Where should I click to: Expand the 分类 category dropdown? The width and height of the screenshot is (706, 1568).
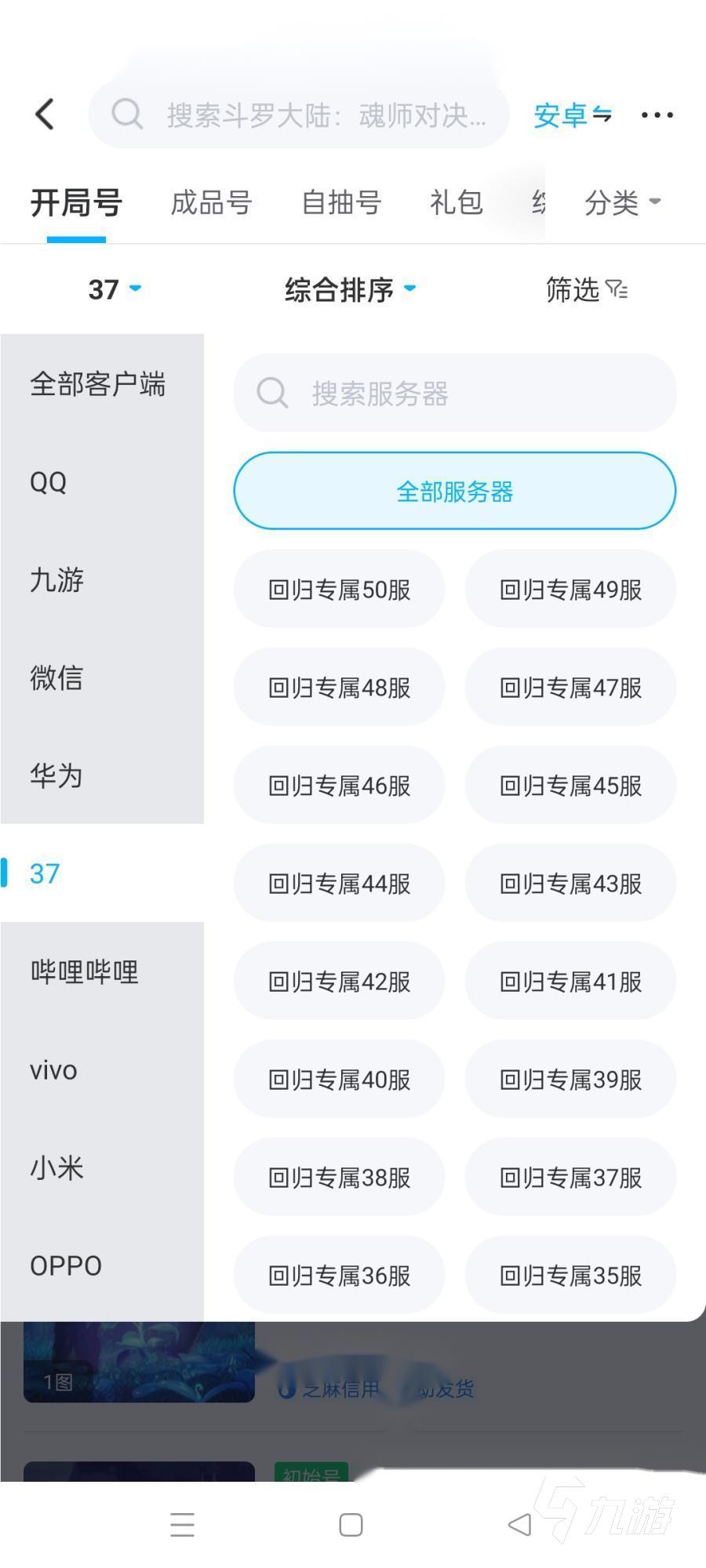622,203
